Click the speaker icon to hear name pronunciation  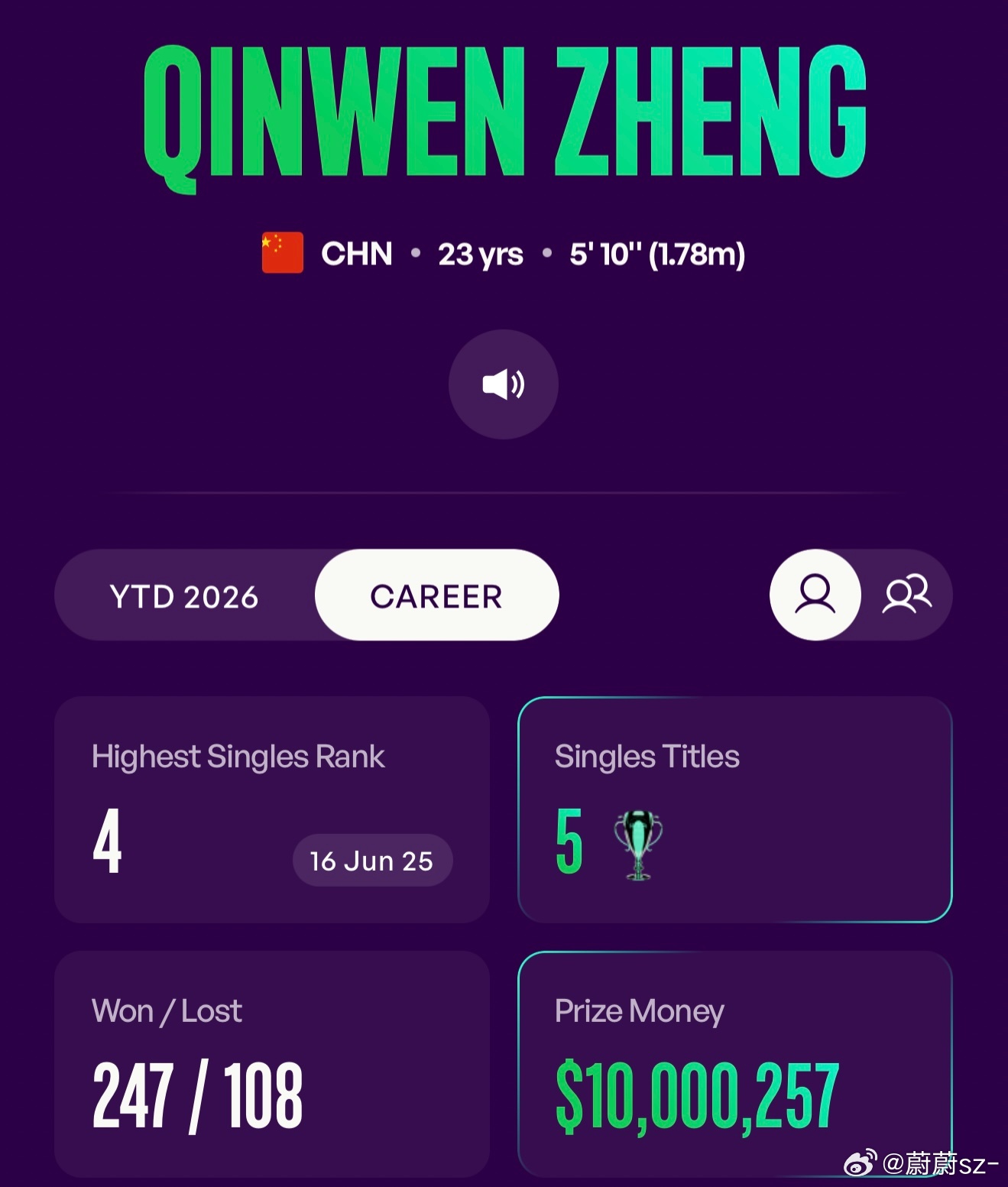503,385
